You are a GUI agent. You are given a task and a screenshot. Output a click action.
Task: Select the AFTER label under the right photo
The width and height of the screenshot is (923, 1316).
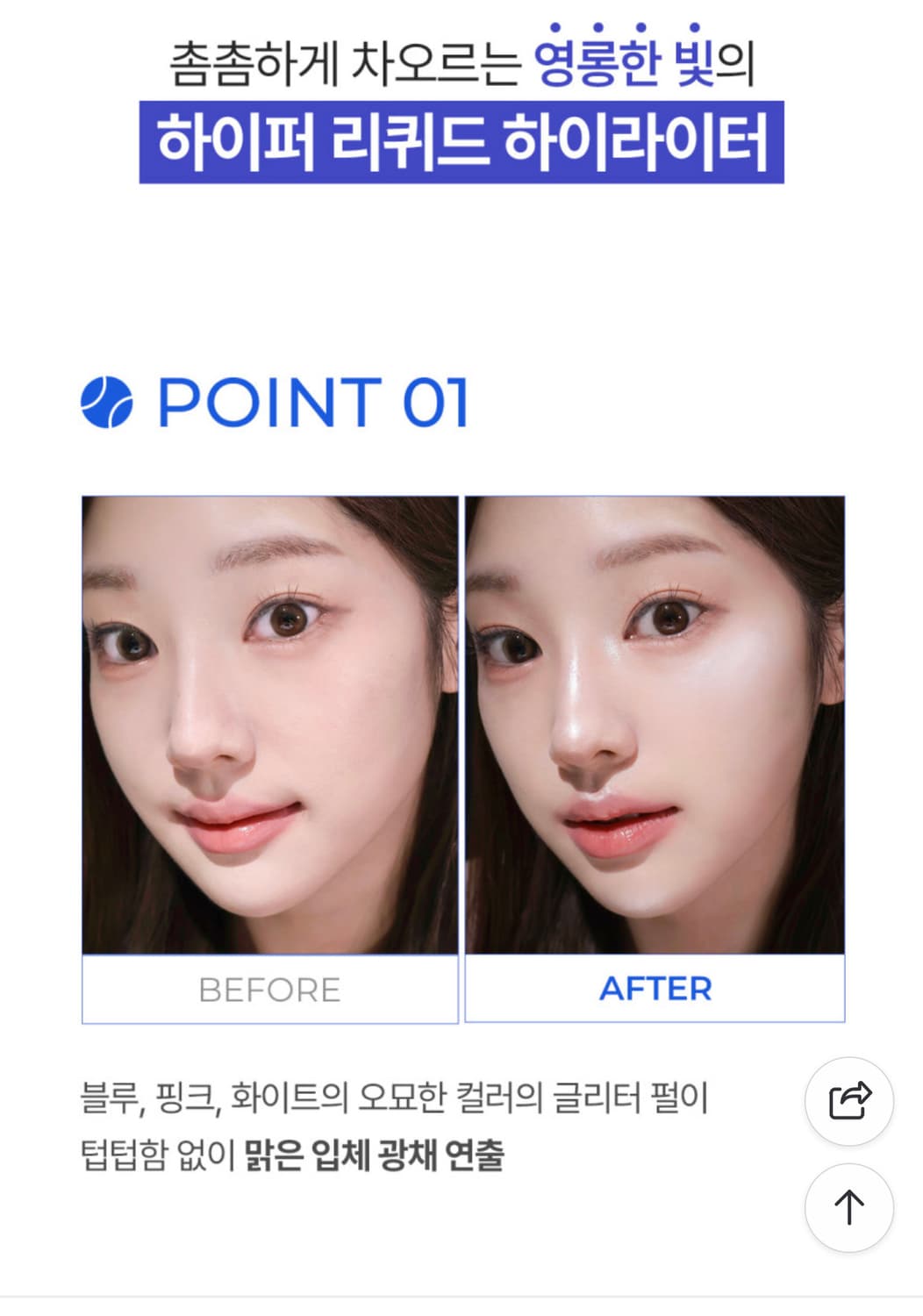pyautogui.click(x=655, y=991)
